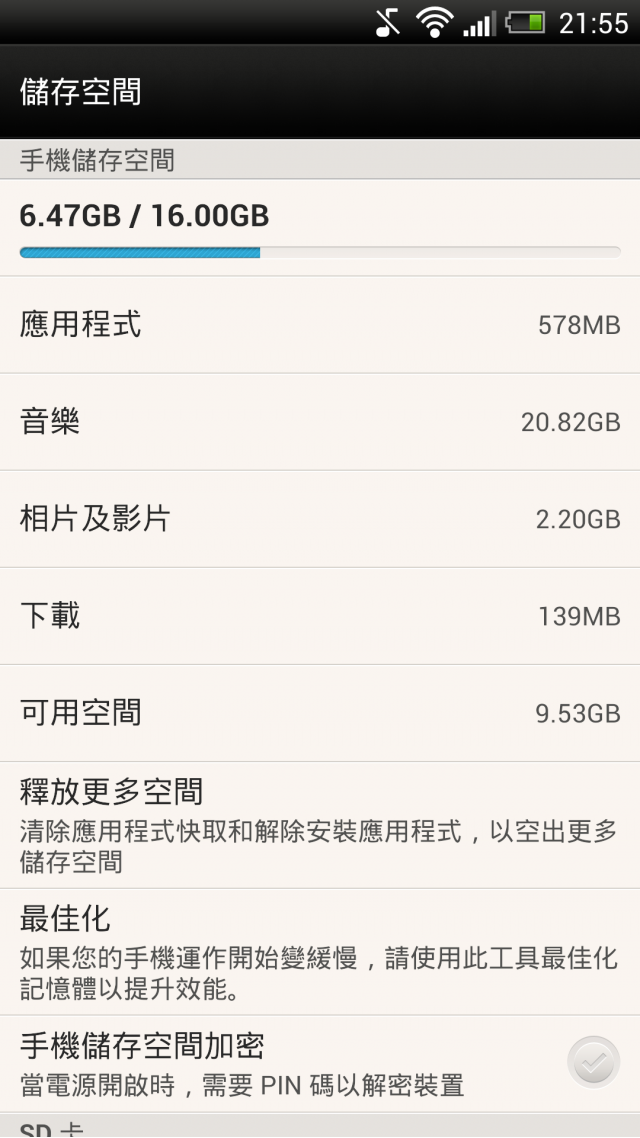Open the 下載 storage row
The height and width of the screenshot is (1138, 640).
pyautogui.click(x=320, y=616)
